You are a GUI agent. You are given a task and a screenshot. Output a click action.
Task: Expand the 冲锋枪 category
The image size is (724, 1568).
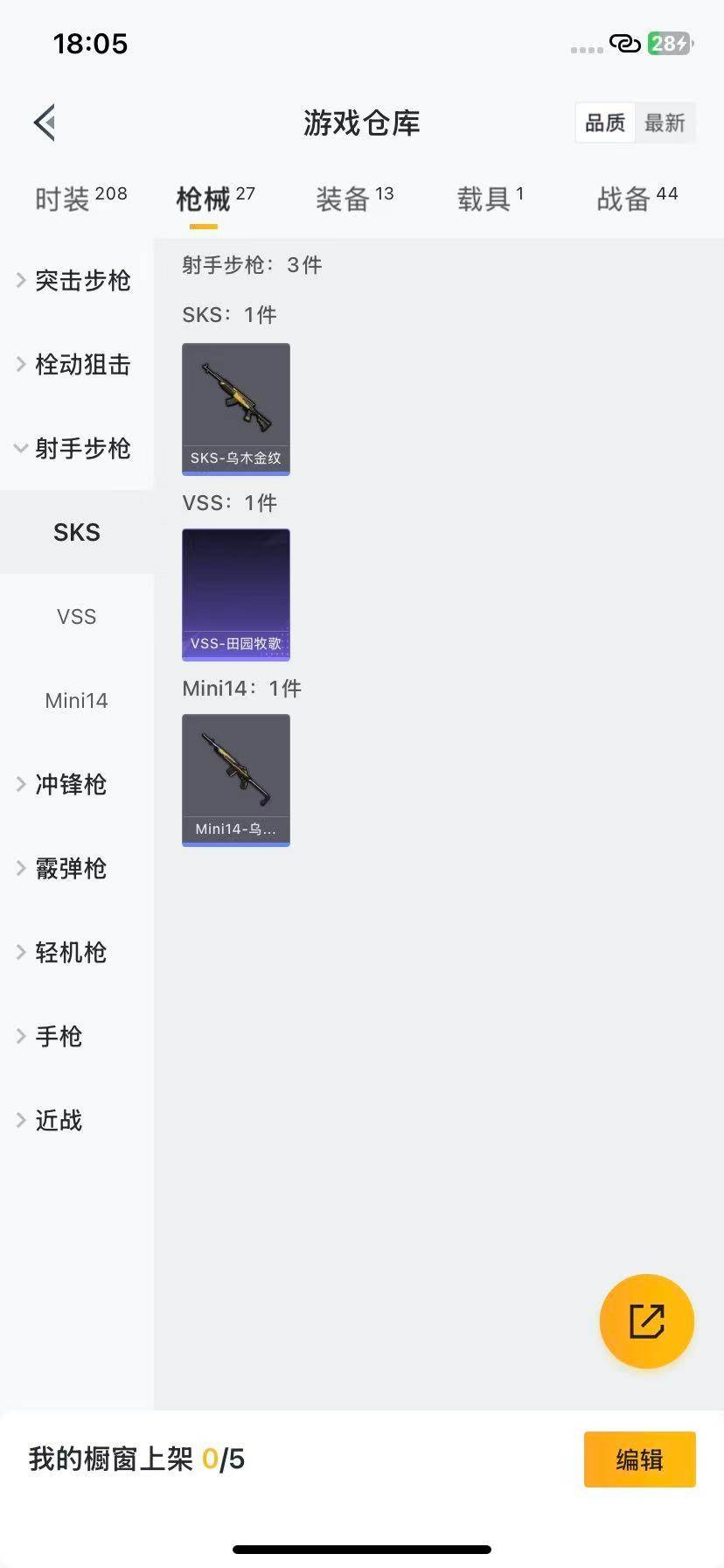(x=72, y=784)
